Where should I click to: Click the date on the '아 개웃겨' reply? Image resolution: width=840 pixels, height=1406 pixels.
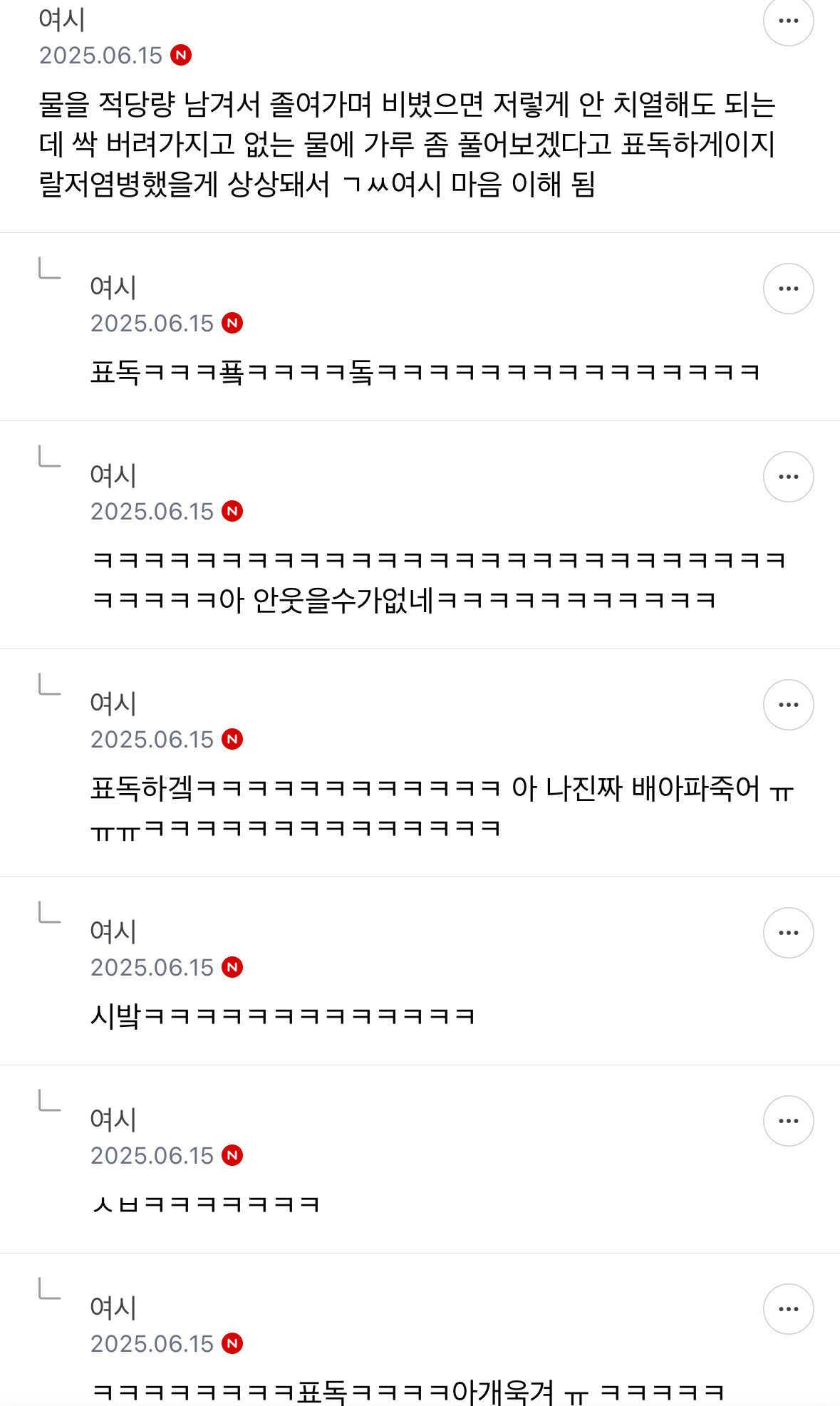[x=153, y=1344]
